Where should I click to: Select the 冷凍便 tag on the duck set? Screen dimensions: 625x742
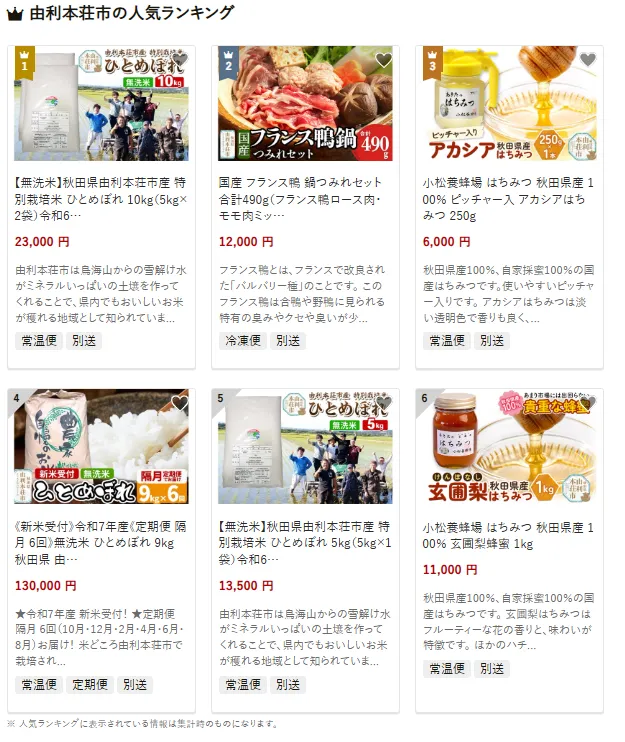click(243, 340)
